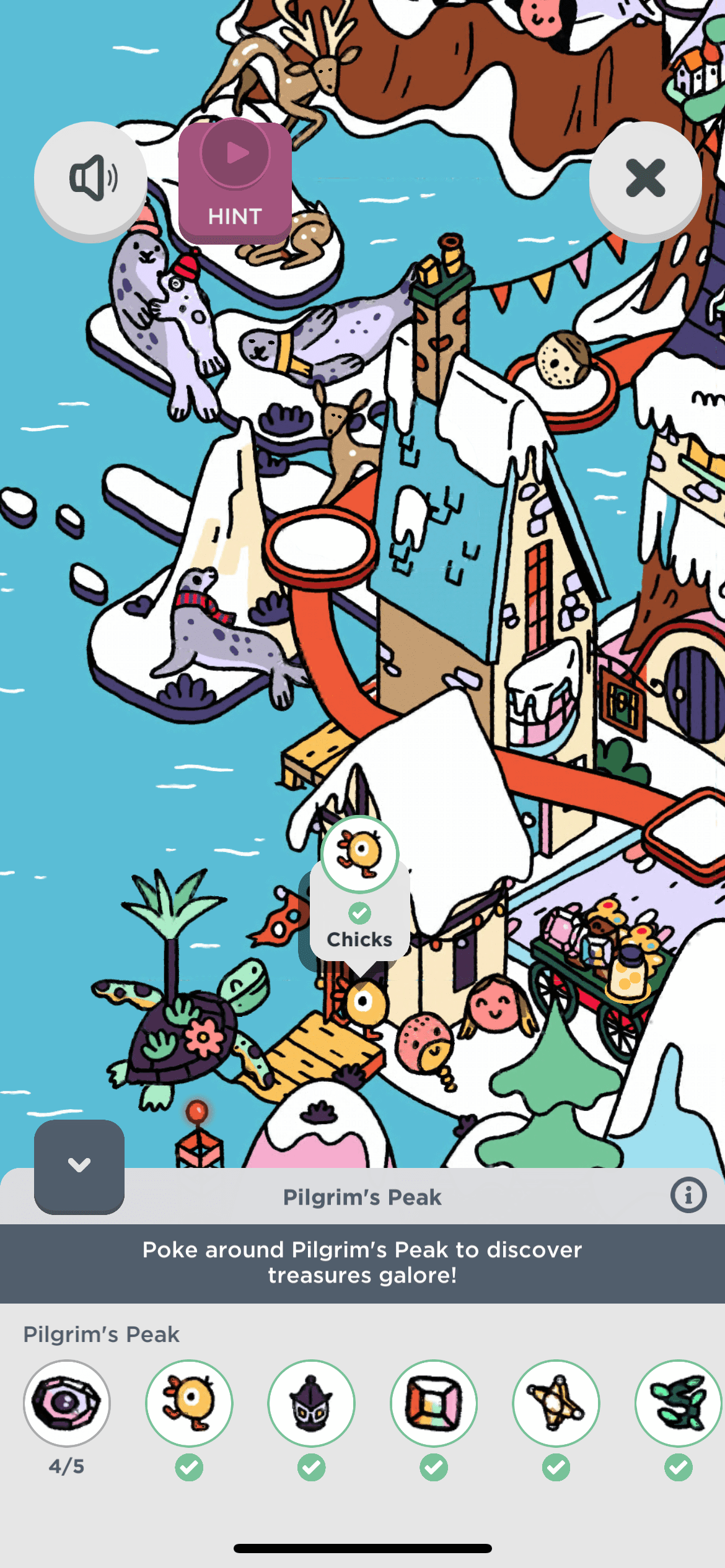The height and width of the screenshot is (1568, 725).
Task: Mute the game sound
Action: click(90, 178)
